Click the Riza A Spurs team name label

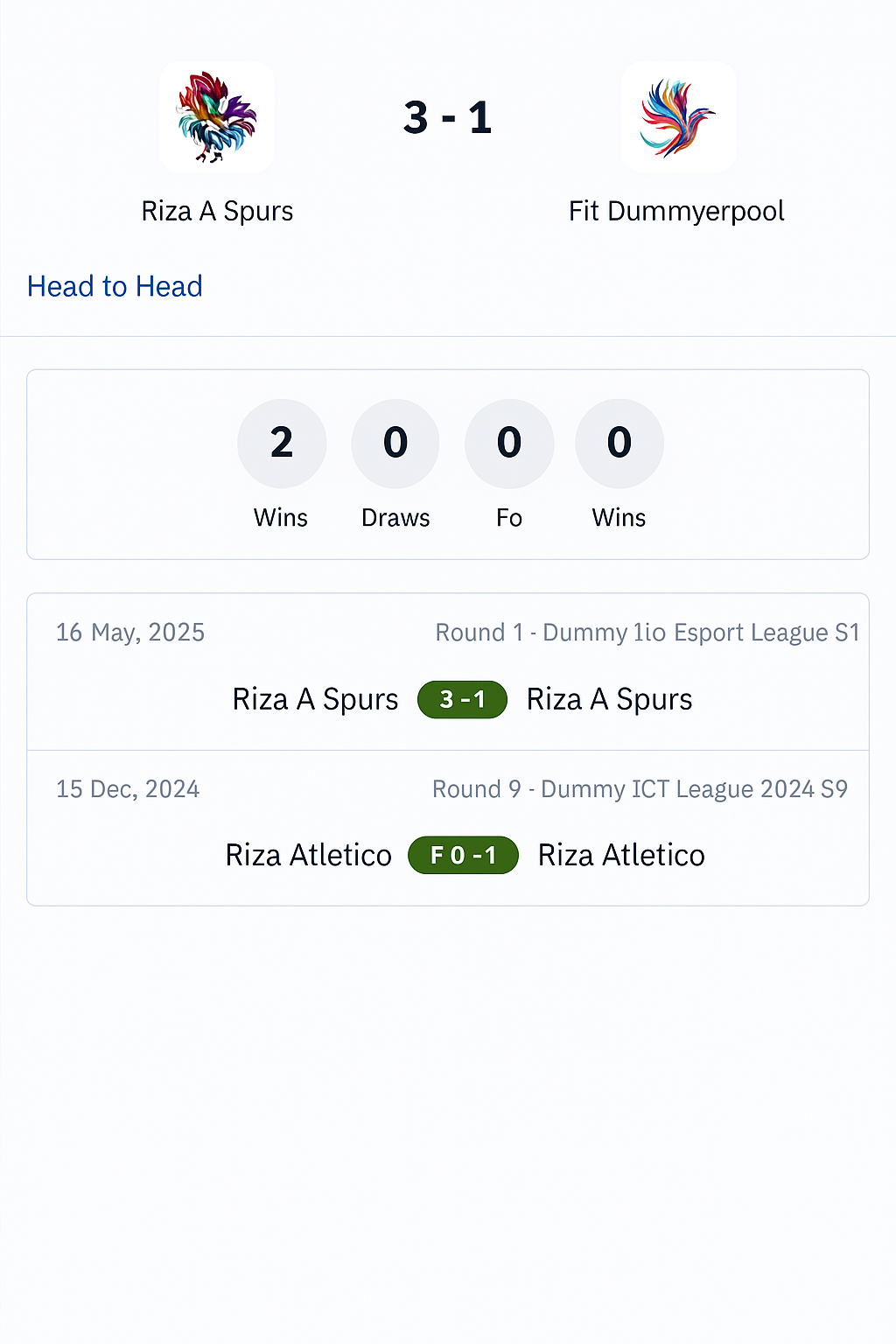(x=217, y=211)
